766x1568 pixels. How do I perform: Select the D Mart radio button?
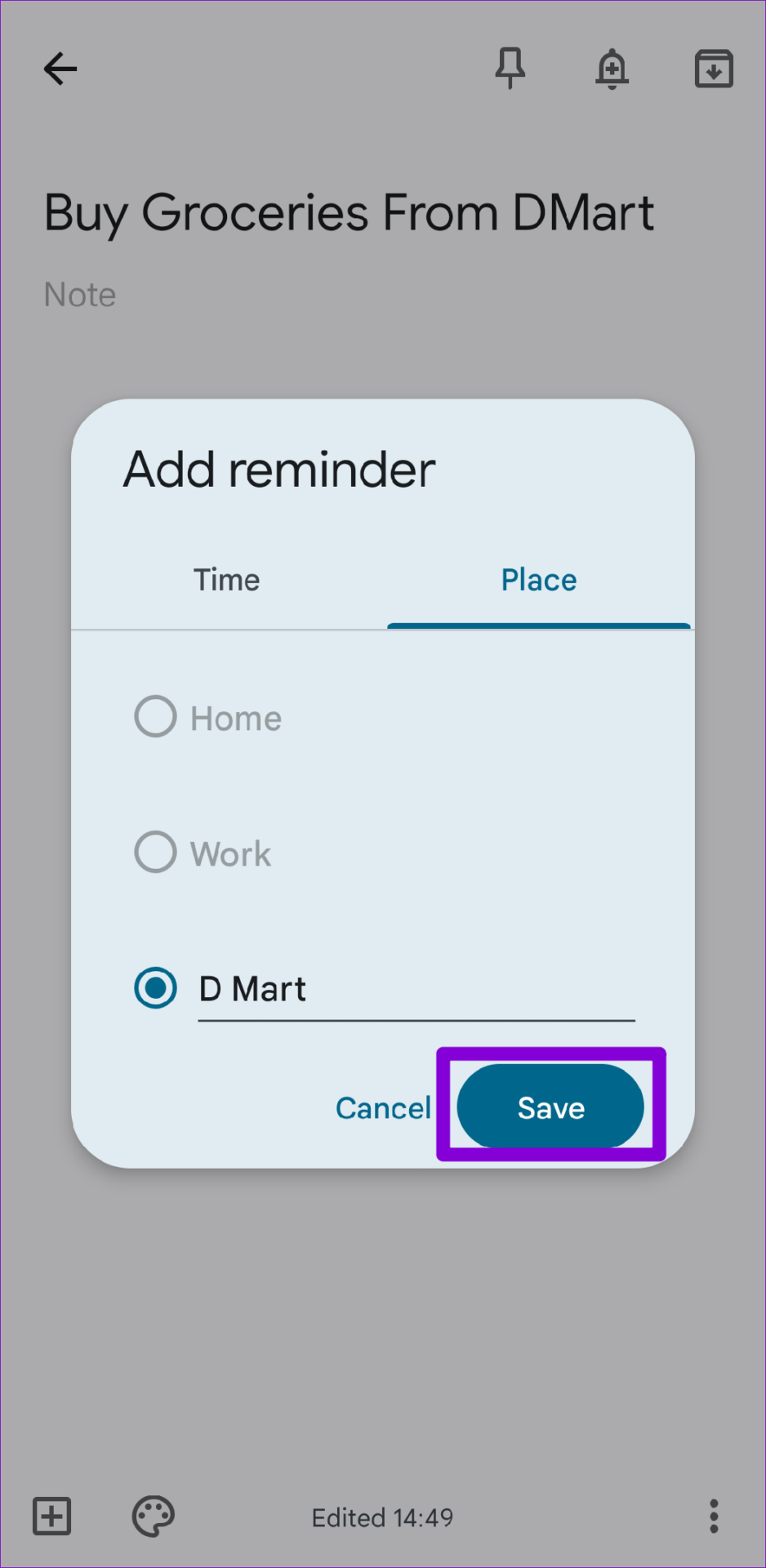[x=155, y=987]
